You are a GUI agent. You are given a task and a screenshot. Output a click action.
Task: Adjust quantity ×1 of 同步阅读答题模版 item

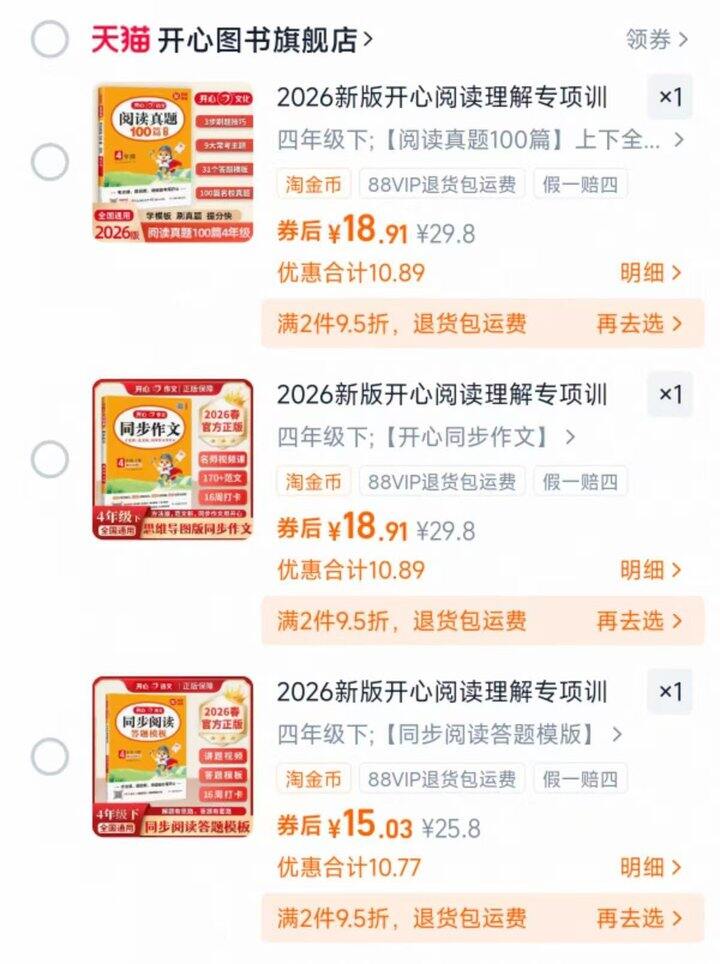(x=669, y=692)
